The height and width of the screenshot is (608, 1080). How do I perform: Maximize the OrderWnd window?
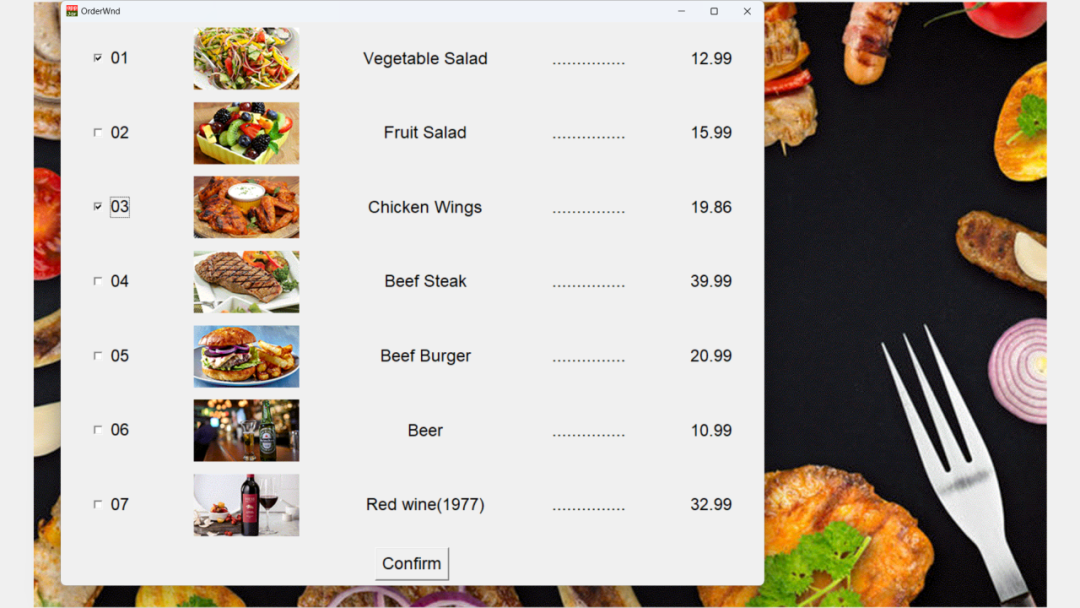click(714, 11)
